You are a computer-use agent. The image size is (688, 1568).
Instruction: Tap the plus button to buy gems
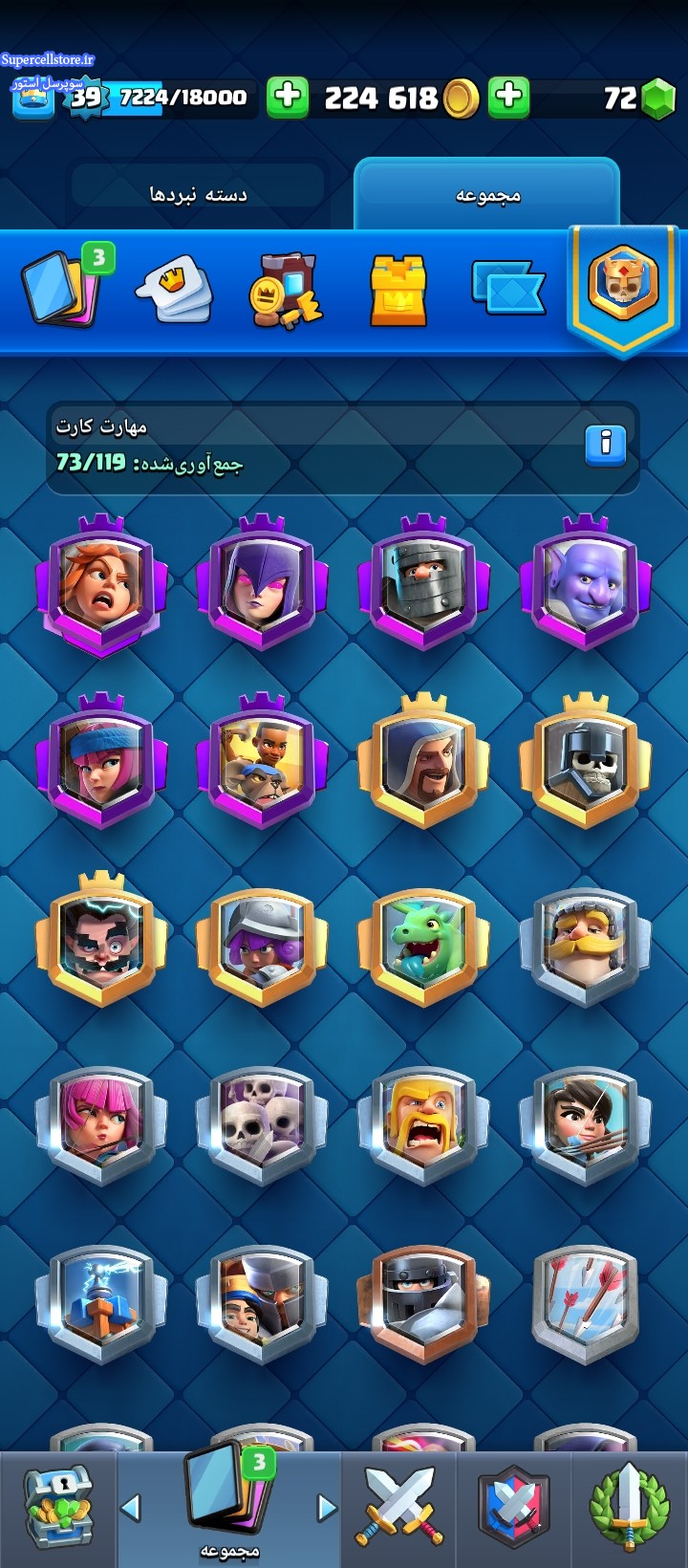[509, 97]
